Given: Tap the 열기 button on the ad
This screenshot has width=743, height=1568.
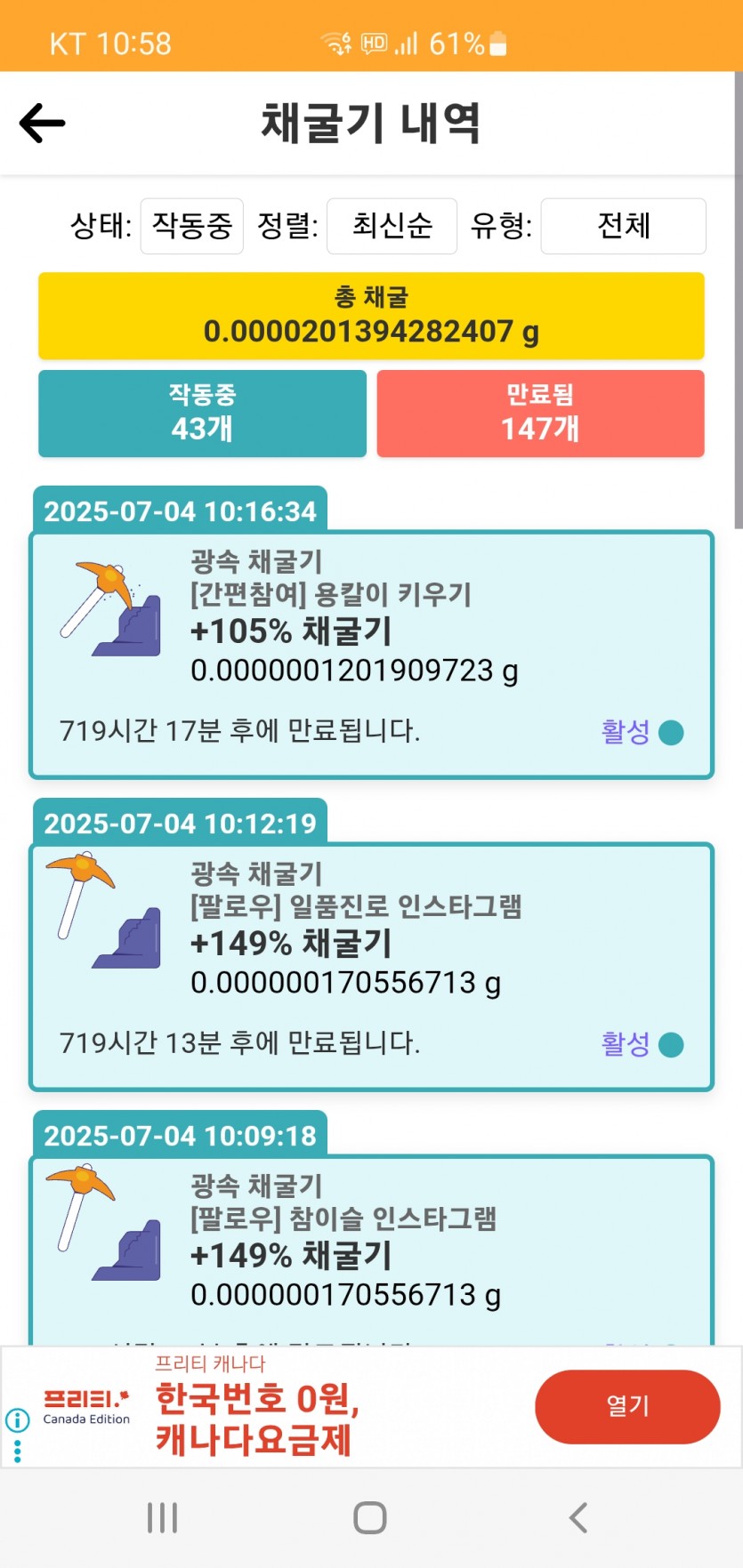Looking at the screenshot, I should (x=627, y=1406).
